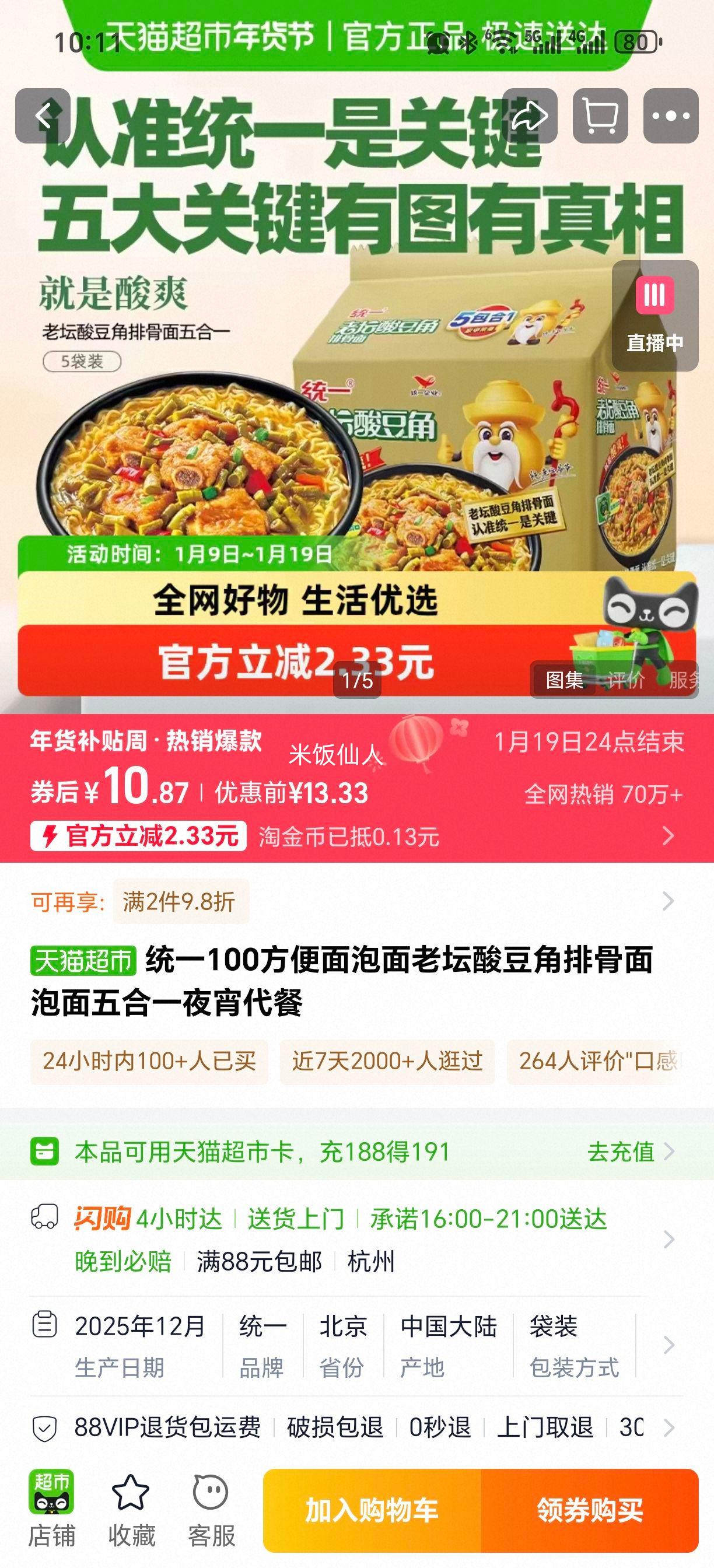Open the 店铺 shop page
This screenshot has width=714, height=1568.
click(x=51, y=1515)
